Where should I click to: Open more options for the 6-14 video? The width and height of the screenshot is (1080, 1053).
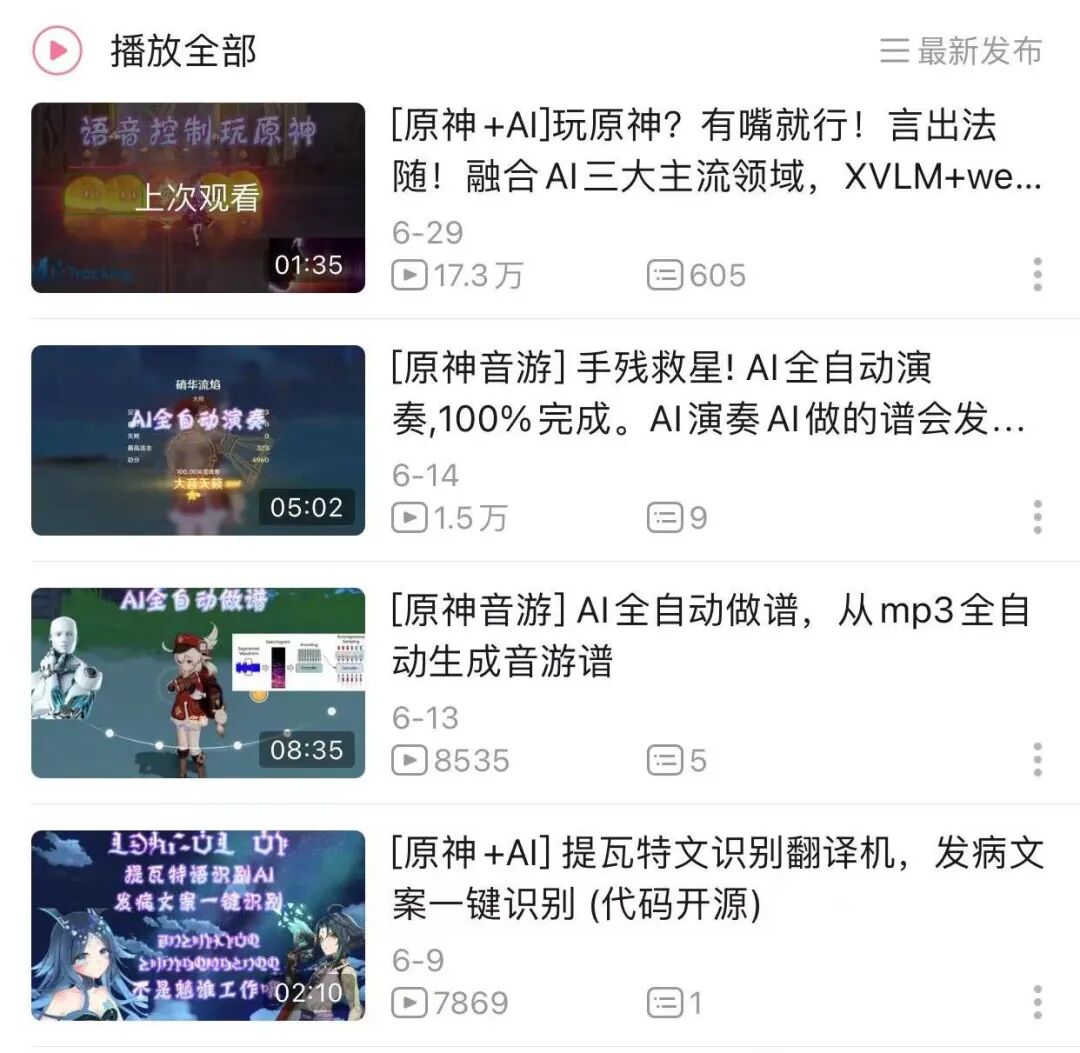1037,517
